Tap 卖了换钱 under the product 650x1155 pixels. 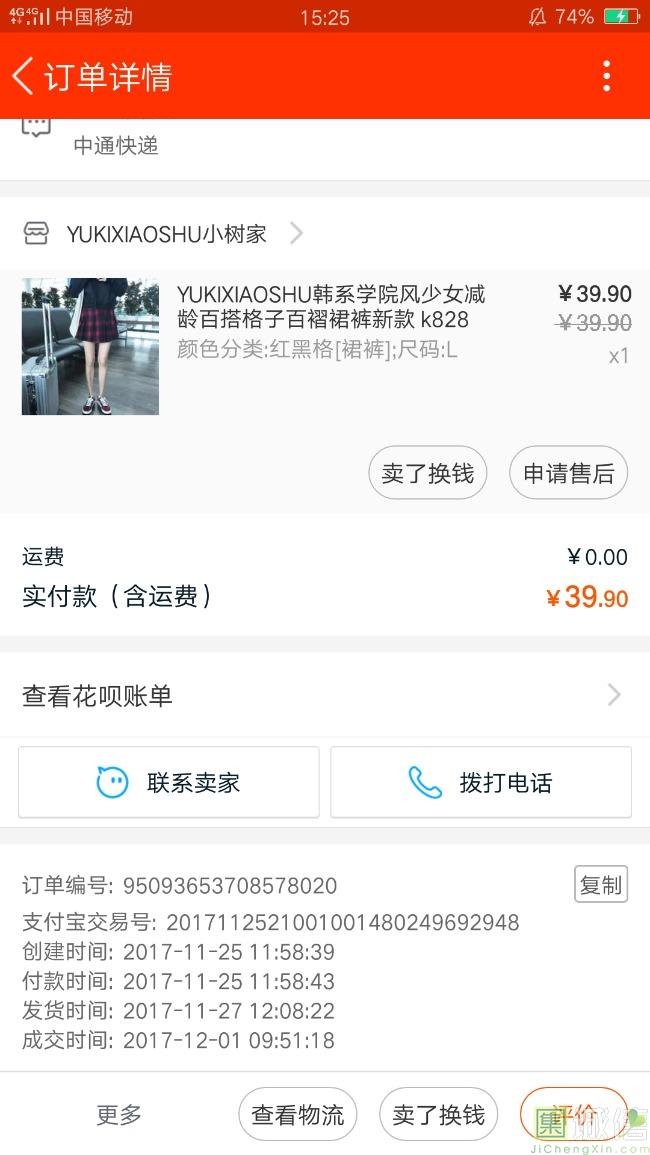tap(427, 473)
